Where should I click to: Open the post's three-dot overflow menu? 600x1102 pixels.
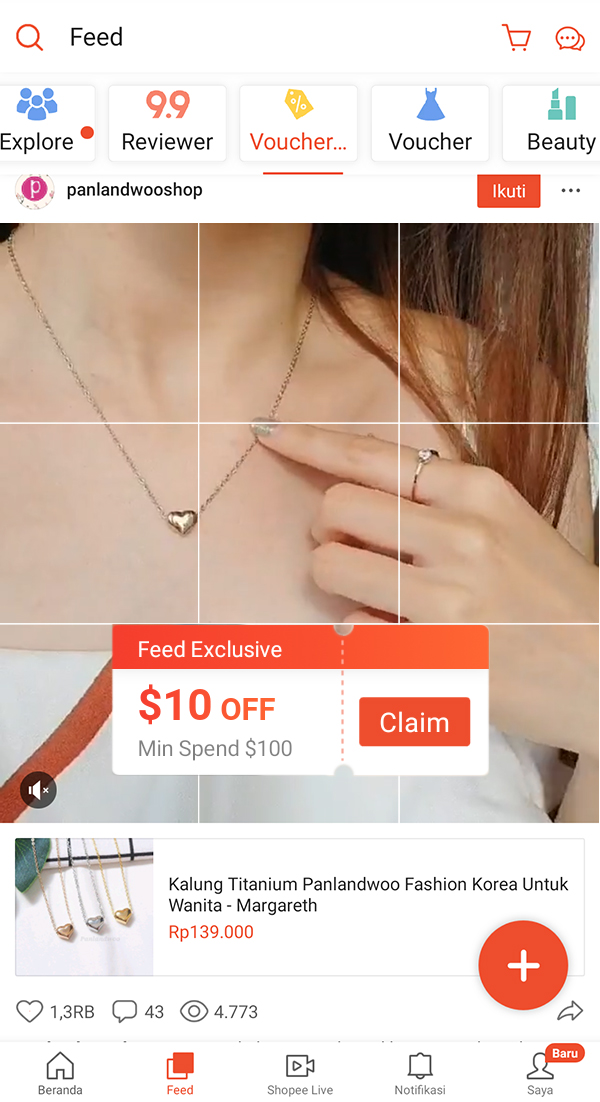(571, 191)
